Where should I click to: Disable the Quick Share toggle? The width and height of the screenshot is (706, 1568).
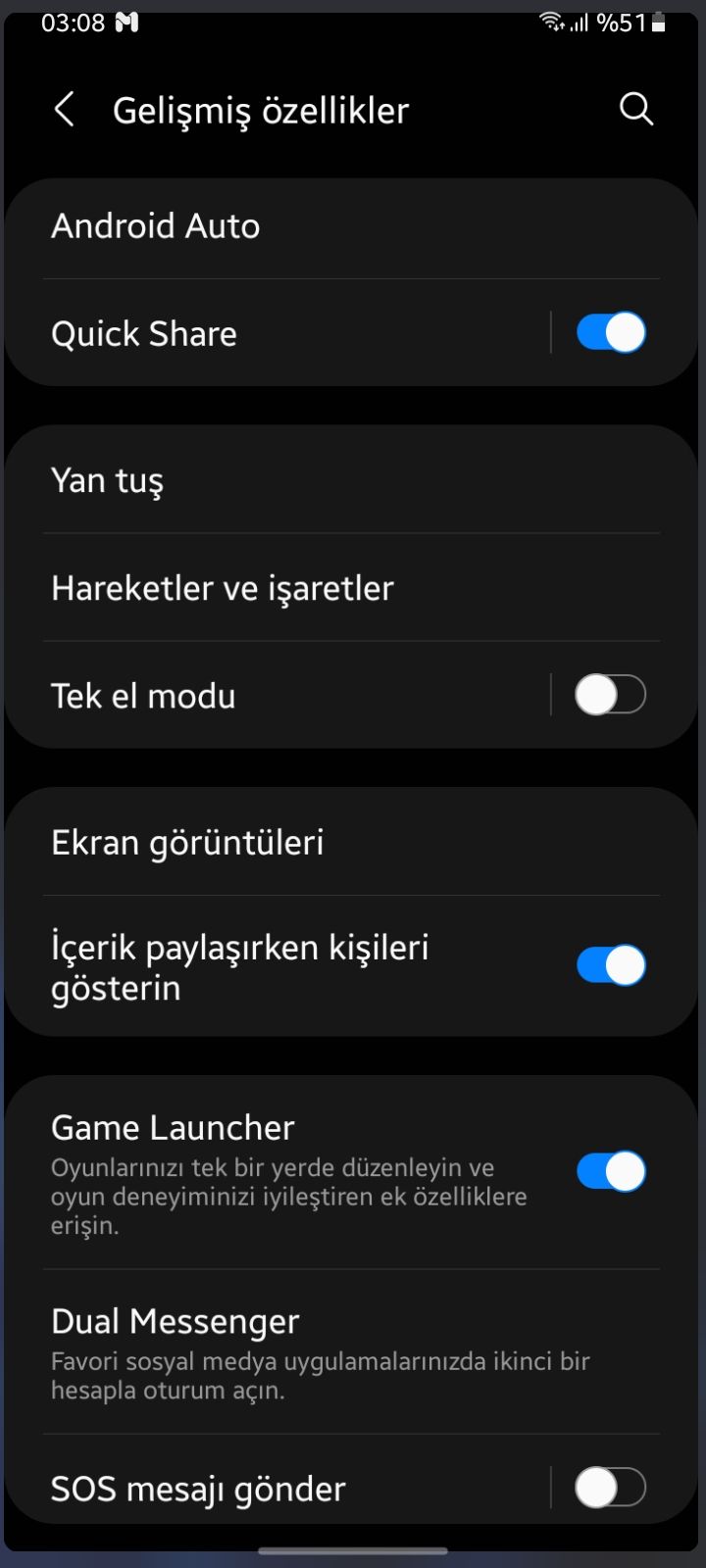click(610, 332)
